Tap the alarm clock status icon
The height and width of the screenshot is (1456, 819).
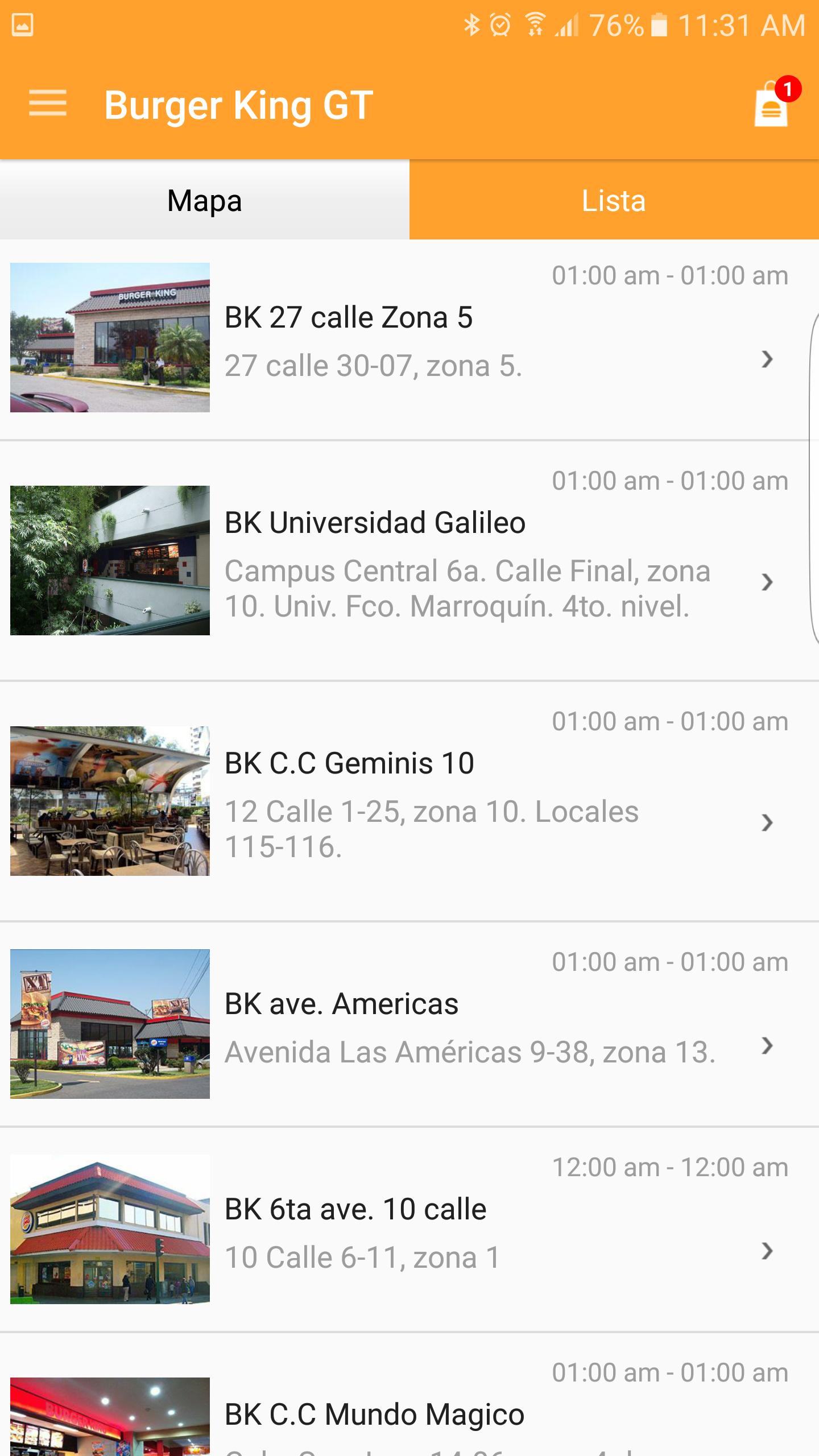pyautogui.click(x=499, y=24)
